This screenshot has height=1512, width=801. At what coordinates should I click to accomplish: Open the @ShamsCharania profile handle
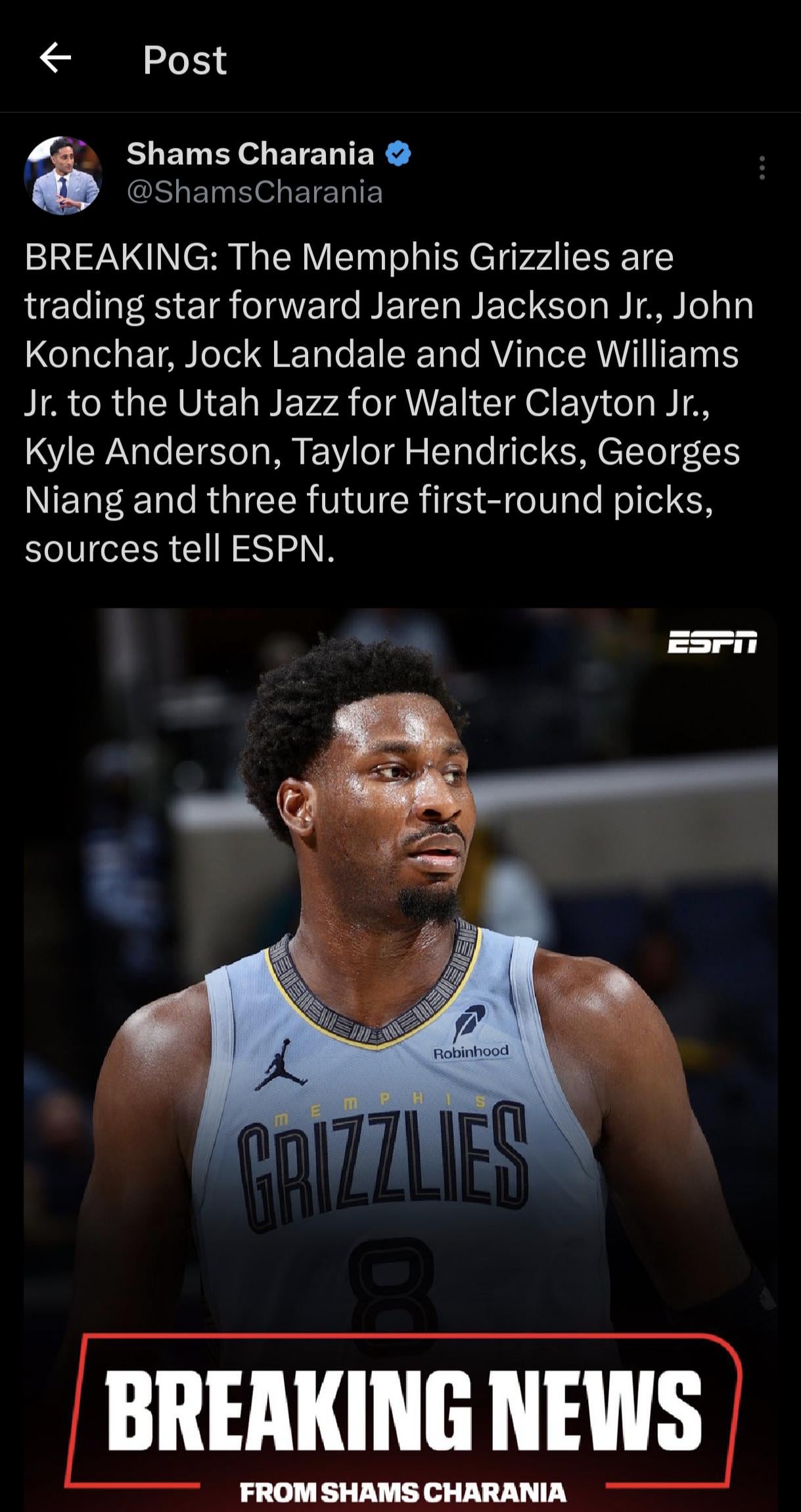point(254,193)
